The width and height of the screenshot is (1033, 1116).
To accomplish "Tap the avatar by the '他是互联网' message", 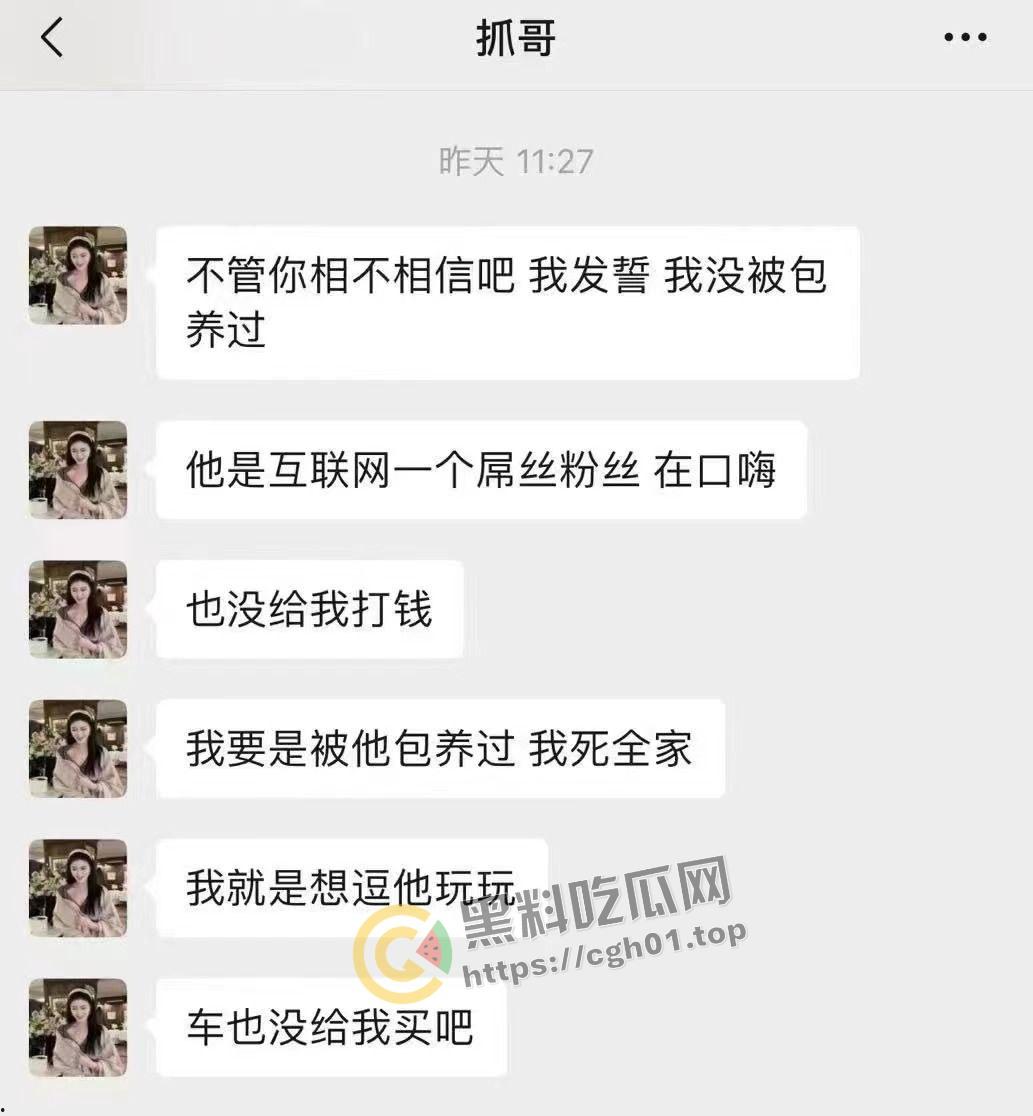I will point(77,470).
